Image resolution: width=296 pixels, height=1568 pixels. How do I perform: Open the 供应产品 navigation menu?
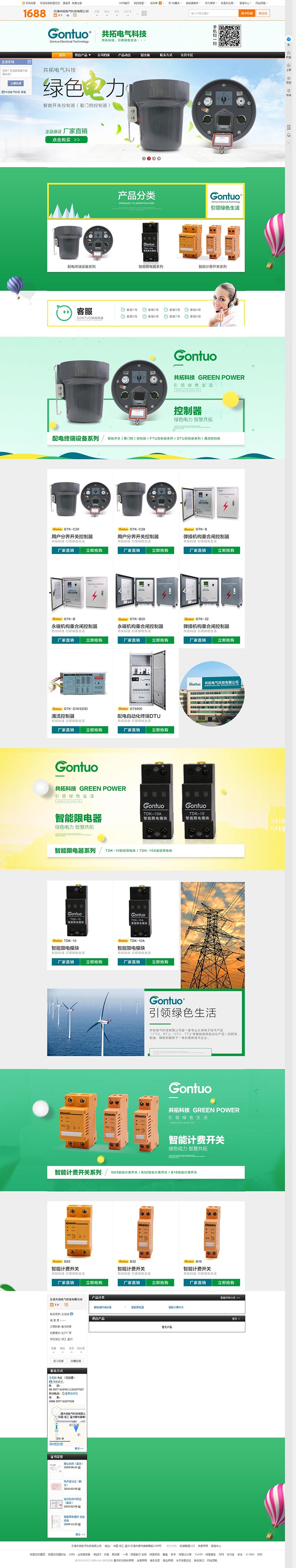(82, 55)
